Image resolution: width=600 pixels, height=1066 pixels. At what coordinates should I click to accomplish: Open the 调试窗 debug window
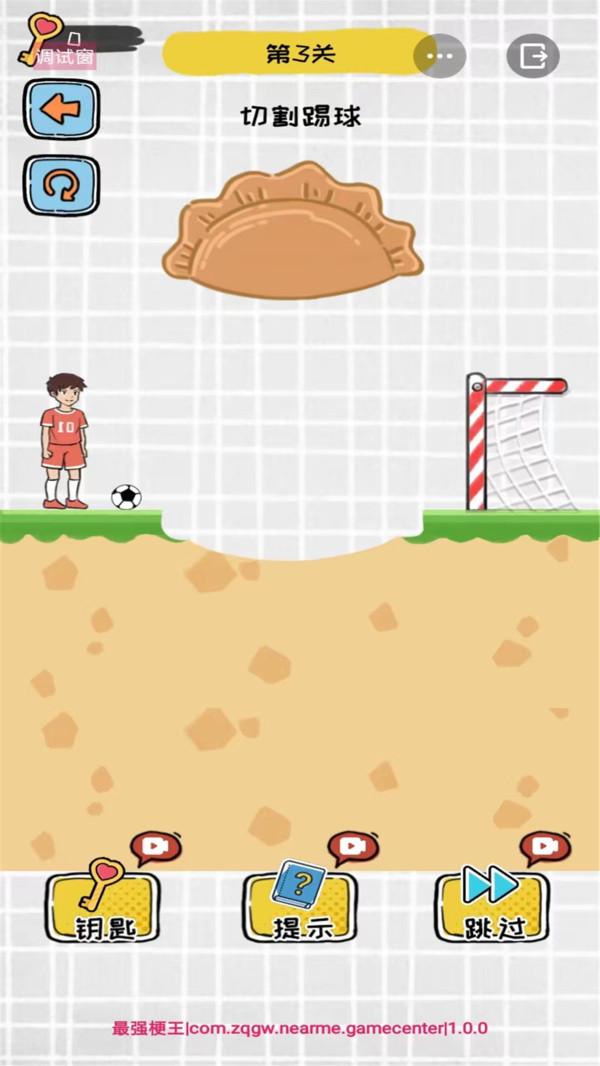(65, 58)
